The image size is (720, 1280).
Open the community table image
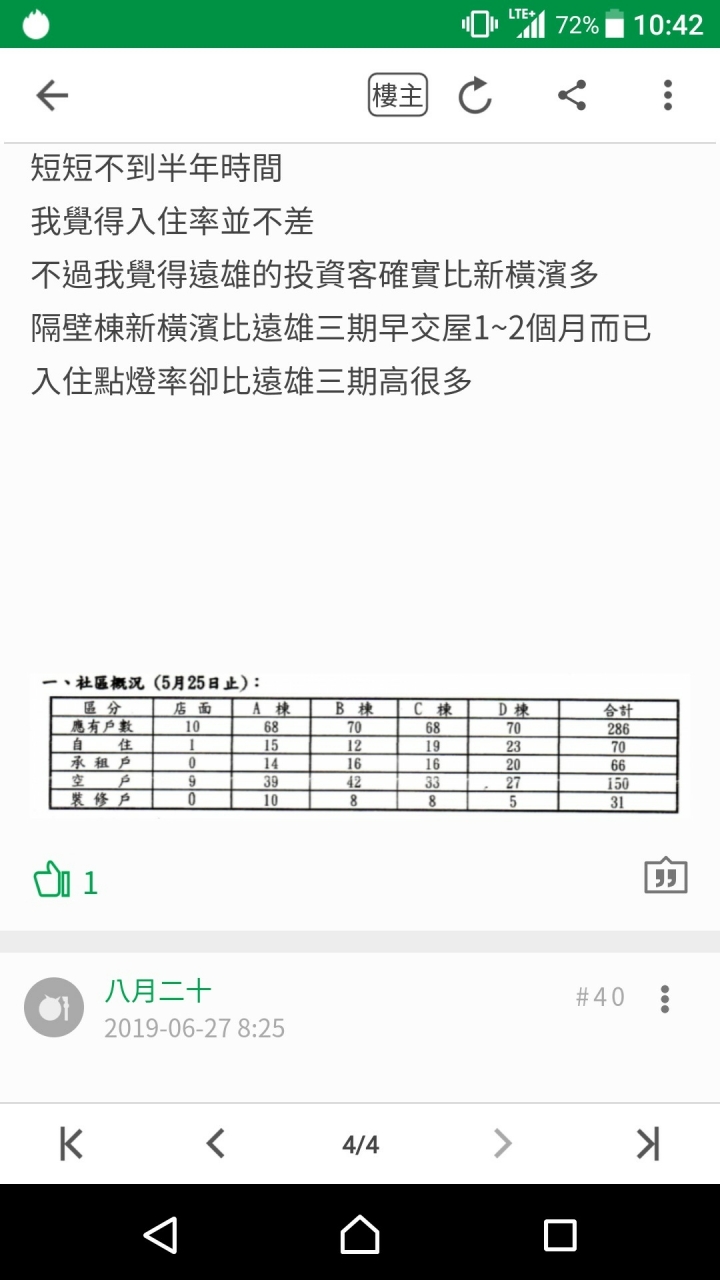coord(360,745)
